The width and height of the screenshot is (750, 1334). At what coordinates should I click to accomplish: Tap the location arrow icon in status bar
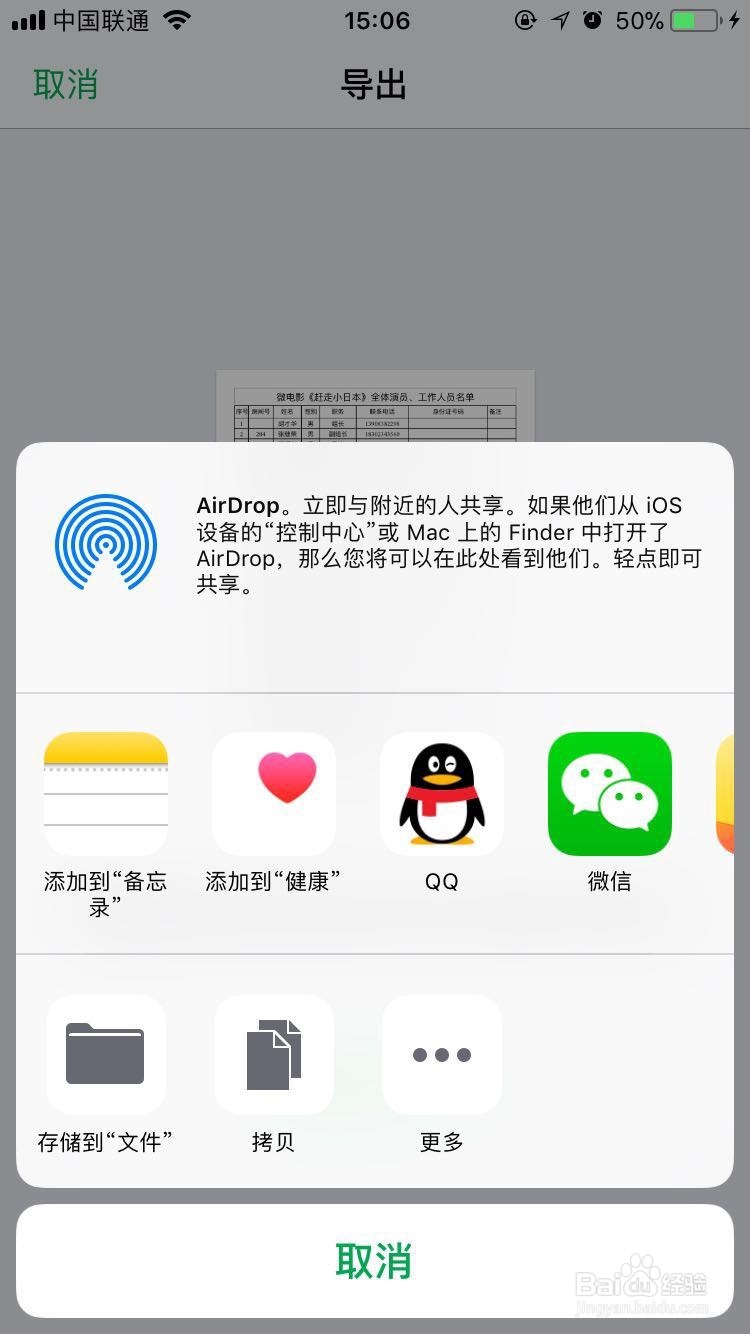click(x=558, y=20)
